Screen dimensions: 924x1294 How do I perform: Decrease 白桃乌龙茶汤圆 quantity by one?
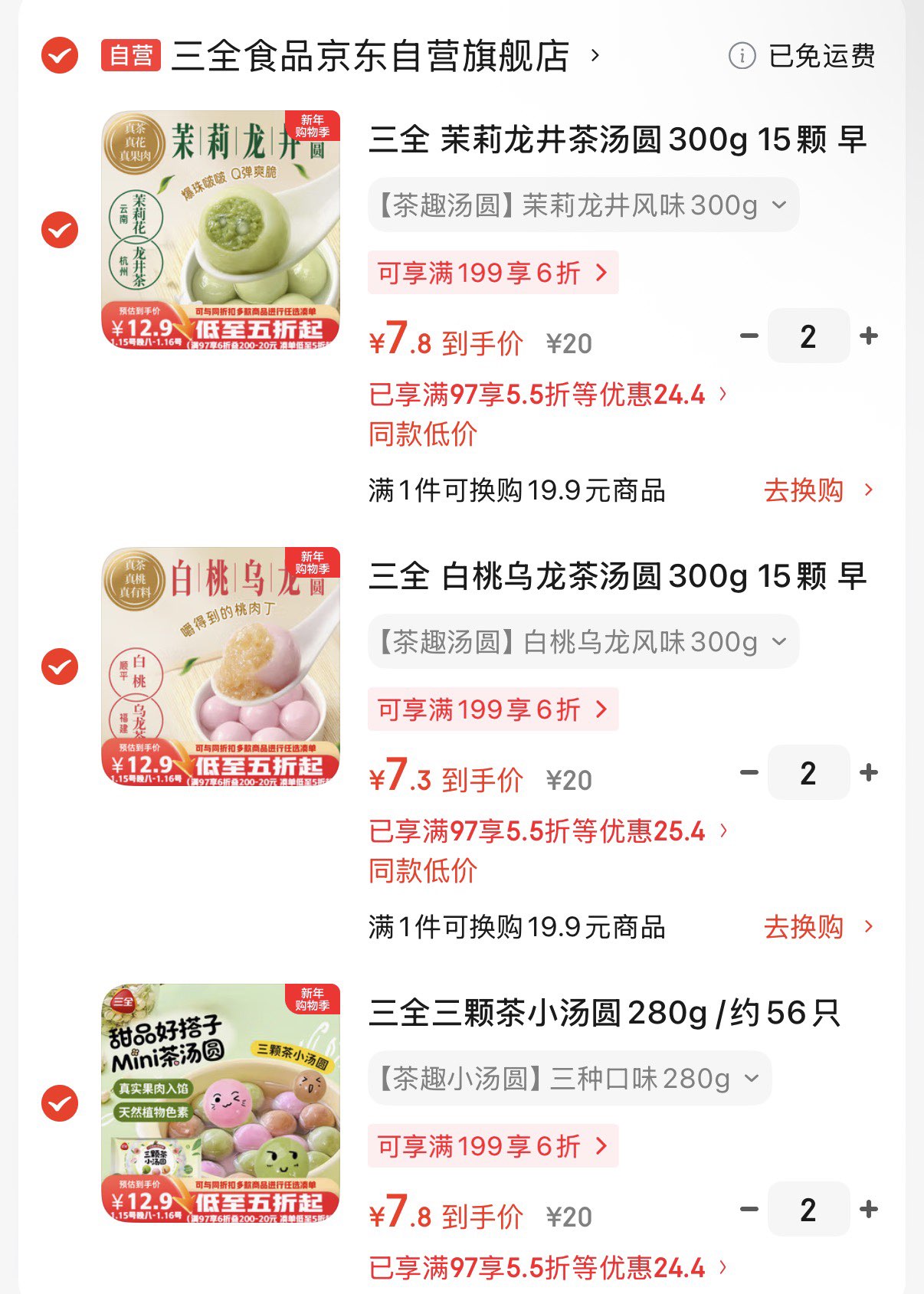749,772
